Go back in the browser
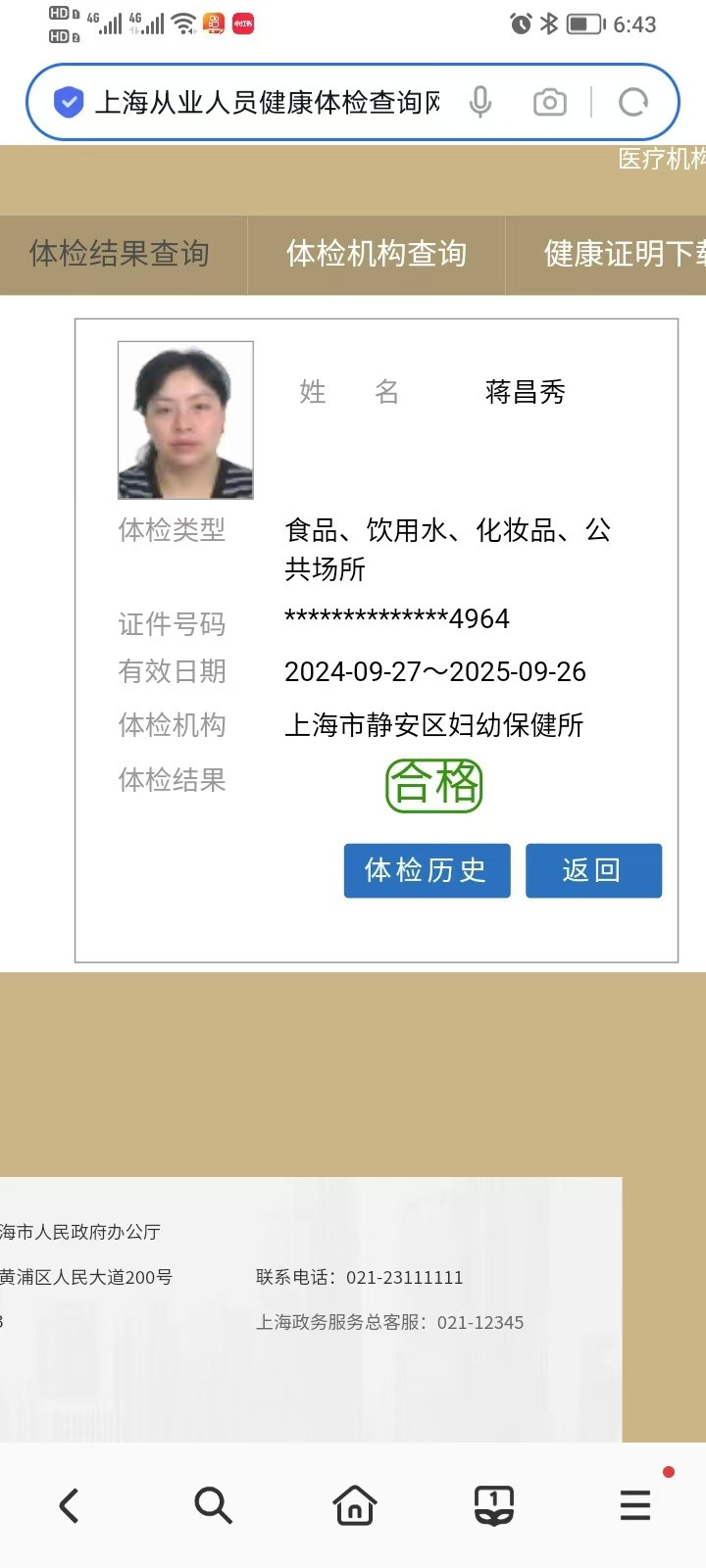Viewport: 706px width, 1568px height. pos(69,1505)
